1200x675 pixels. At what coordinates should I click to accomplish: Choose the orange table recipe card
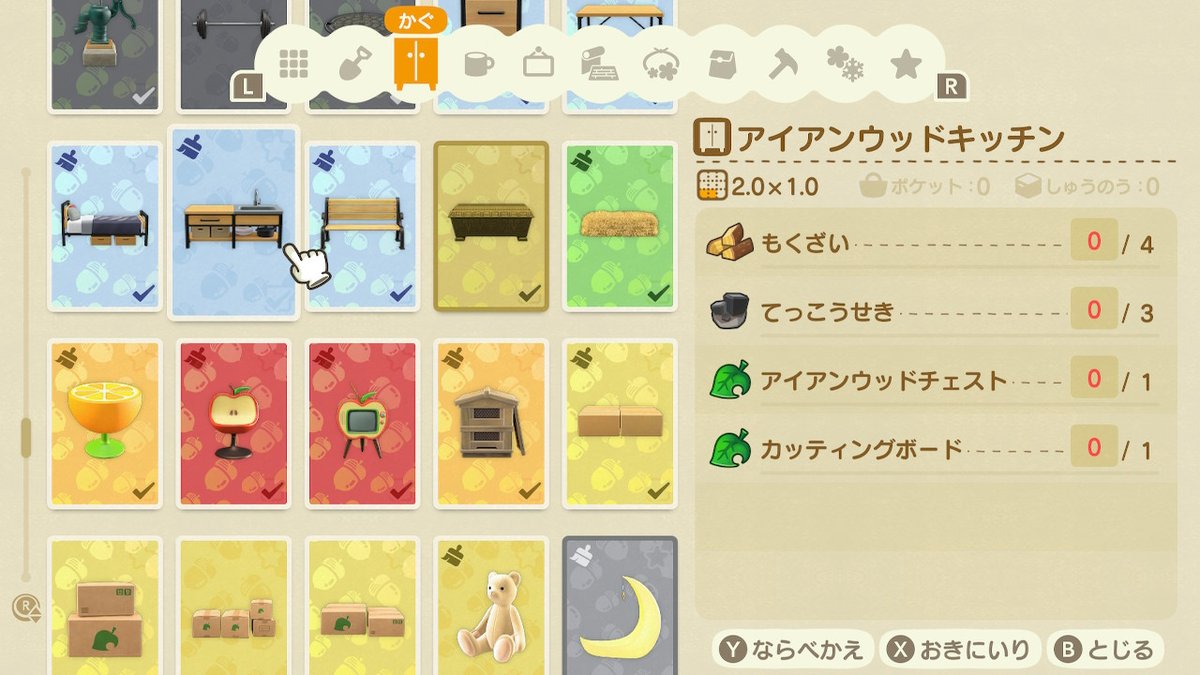click(x=105, y=423)
